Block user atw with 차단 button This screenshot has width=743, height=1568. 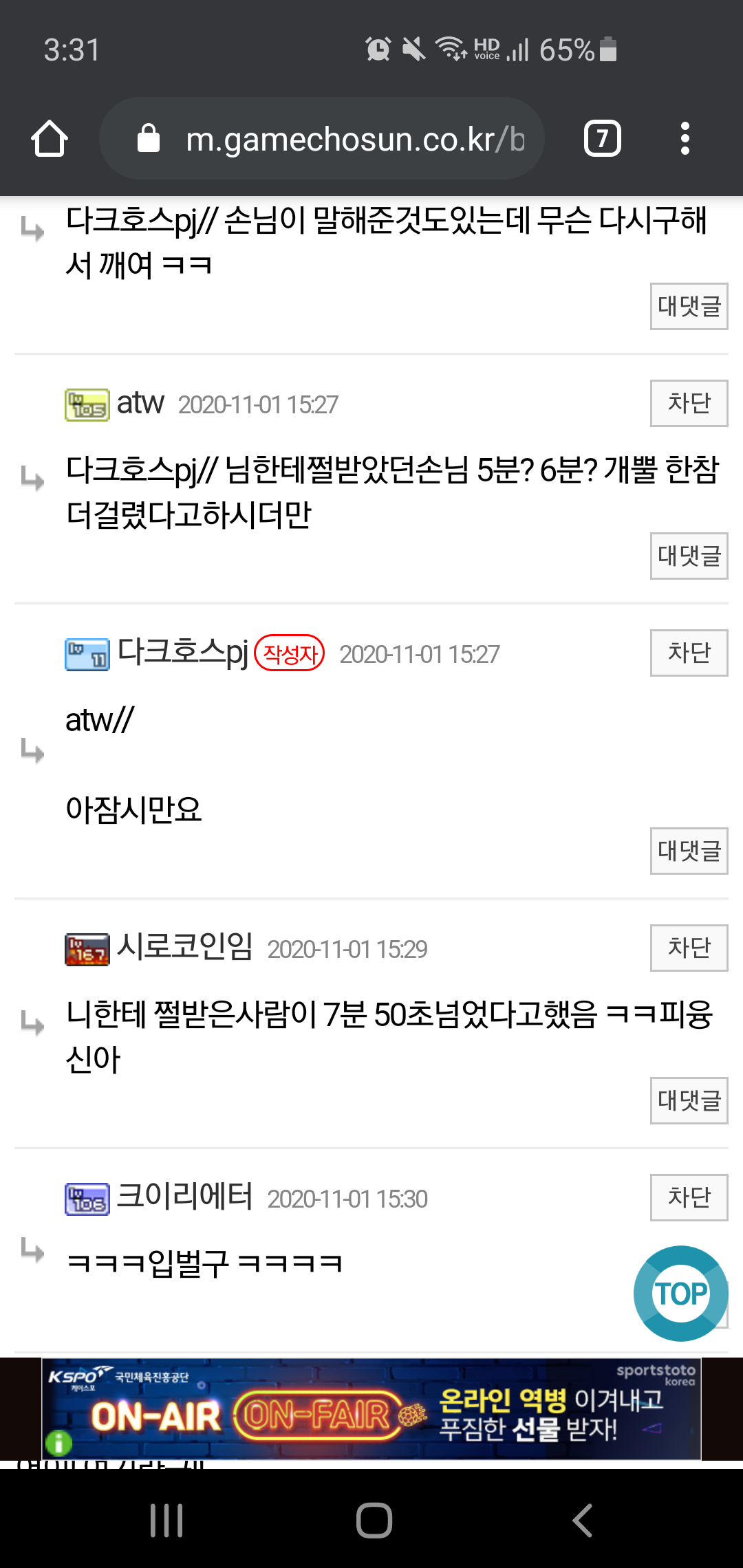[689, 404]
